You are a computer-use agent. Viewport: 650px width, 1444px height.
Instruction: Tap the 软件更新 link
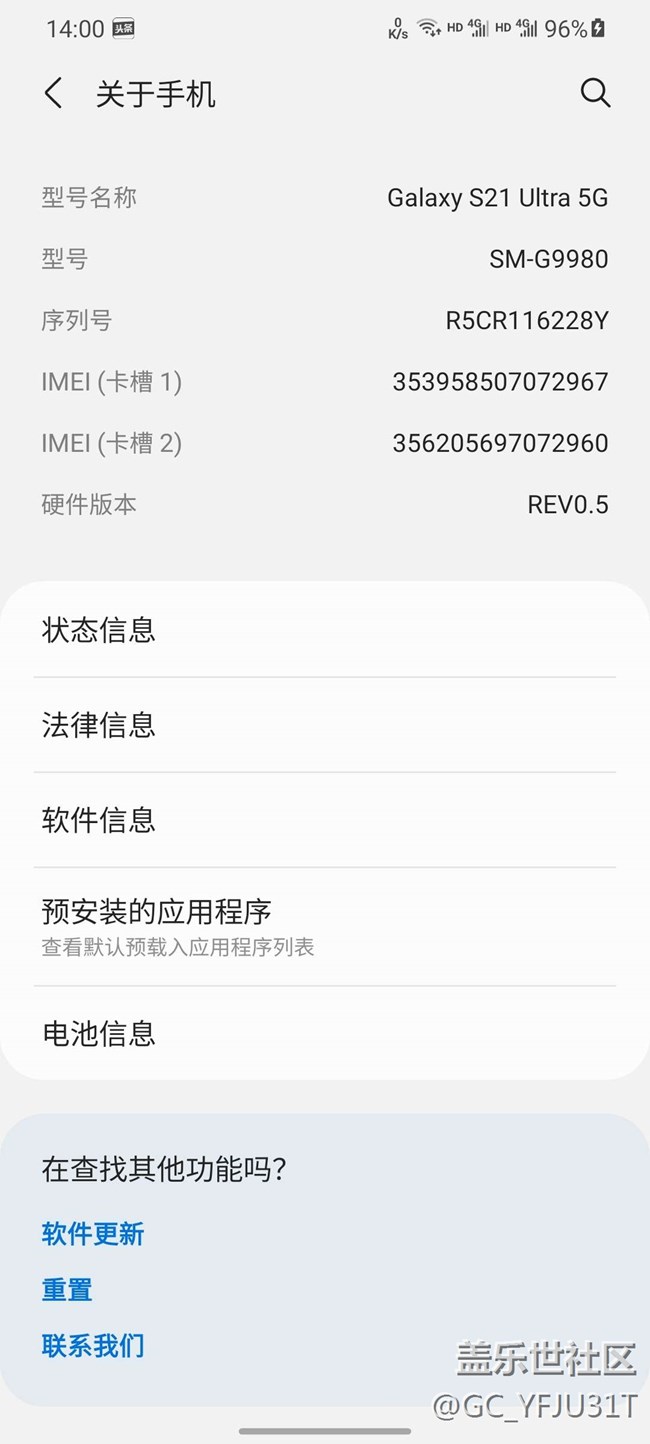coord(93,1234)
